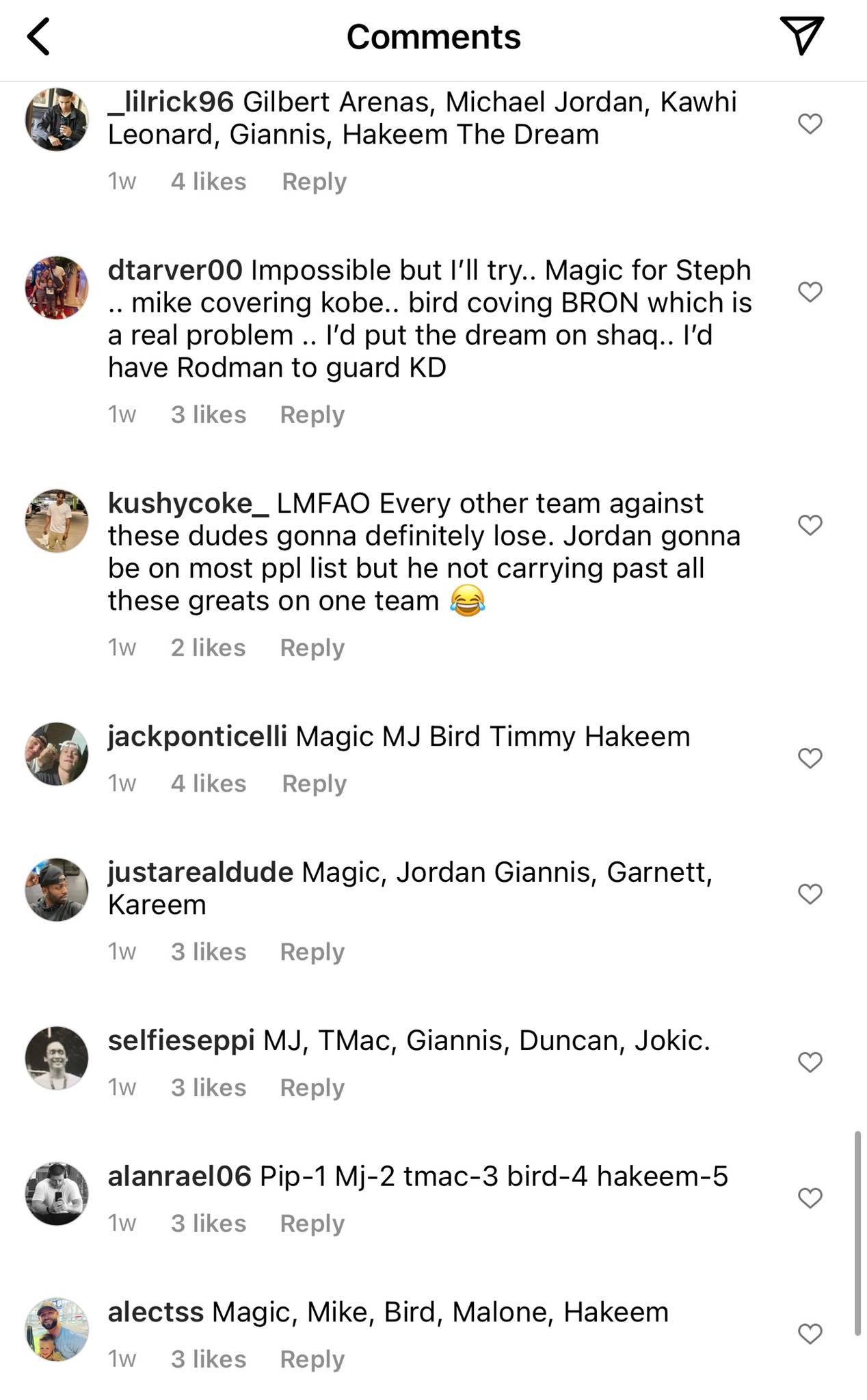The width and height of the screenshot is (867, 1400).
Task: Like kushycoke_'s comment
Action: [810, 525]
